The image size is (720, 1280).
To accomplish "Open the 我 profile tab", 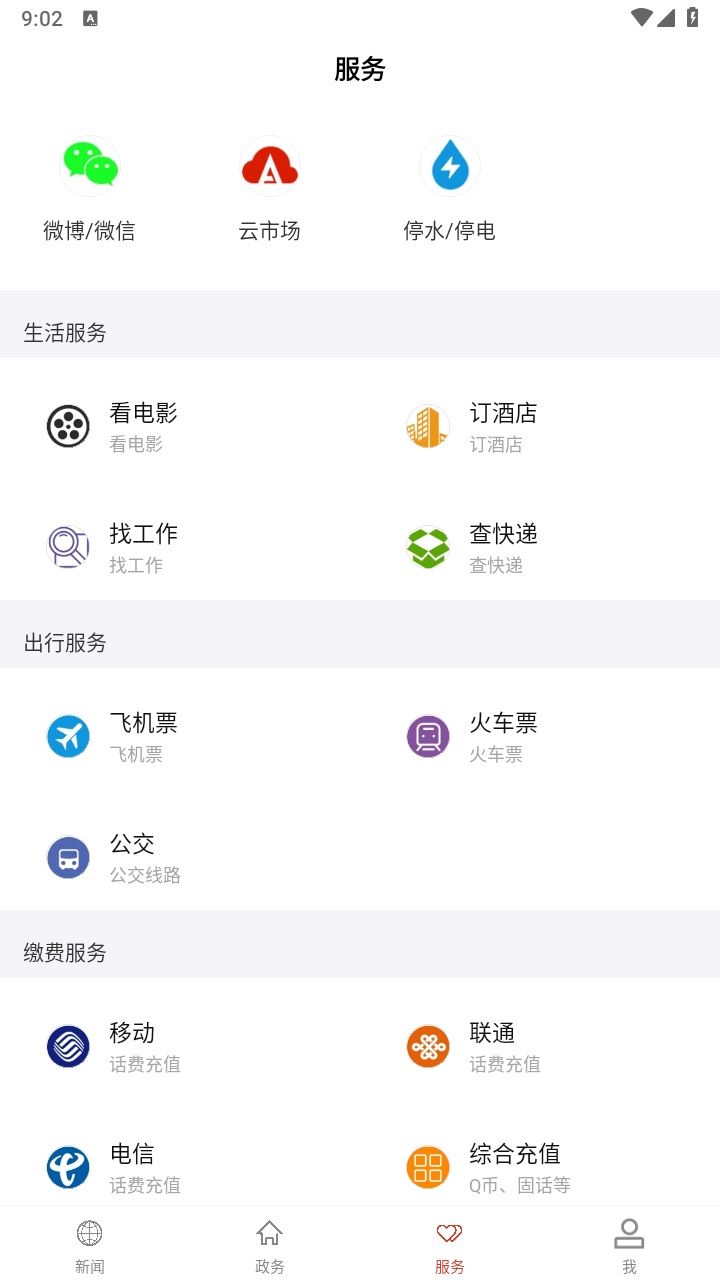I will click(629, 1243).
